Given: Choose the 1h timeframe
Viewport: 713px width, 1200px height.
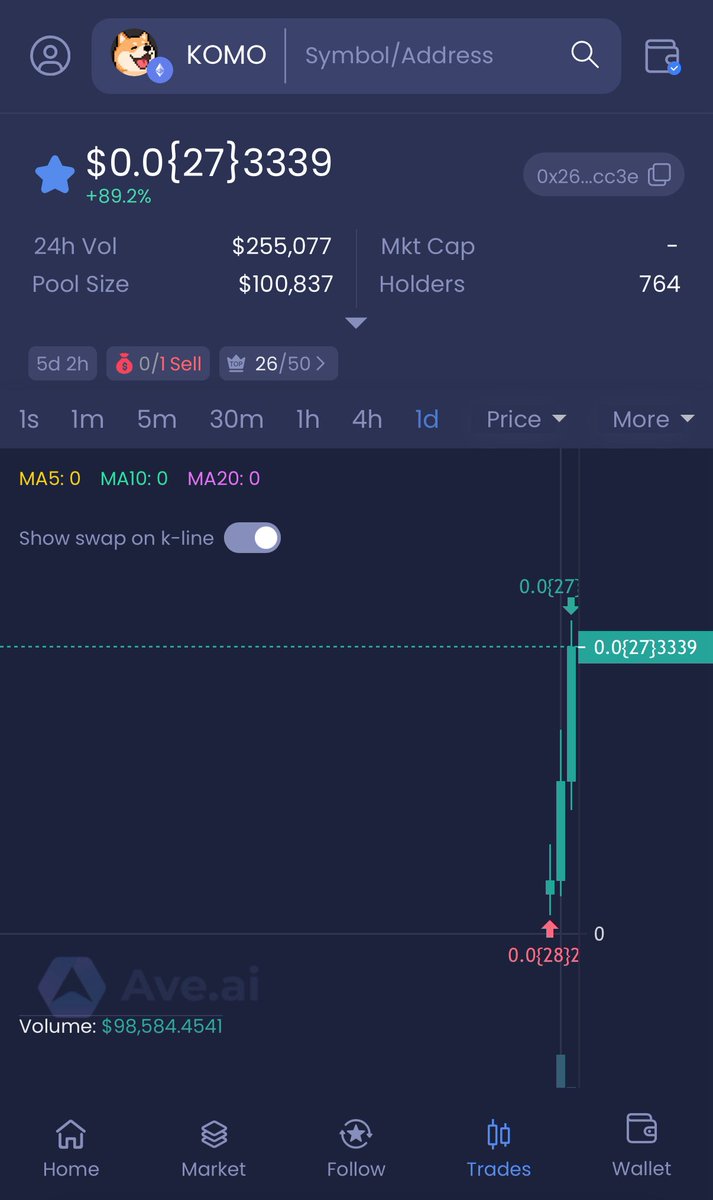Looking at the screenshot, I should tap(308, 419).
